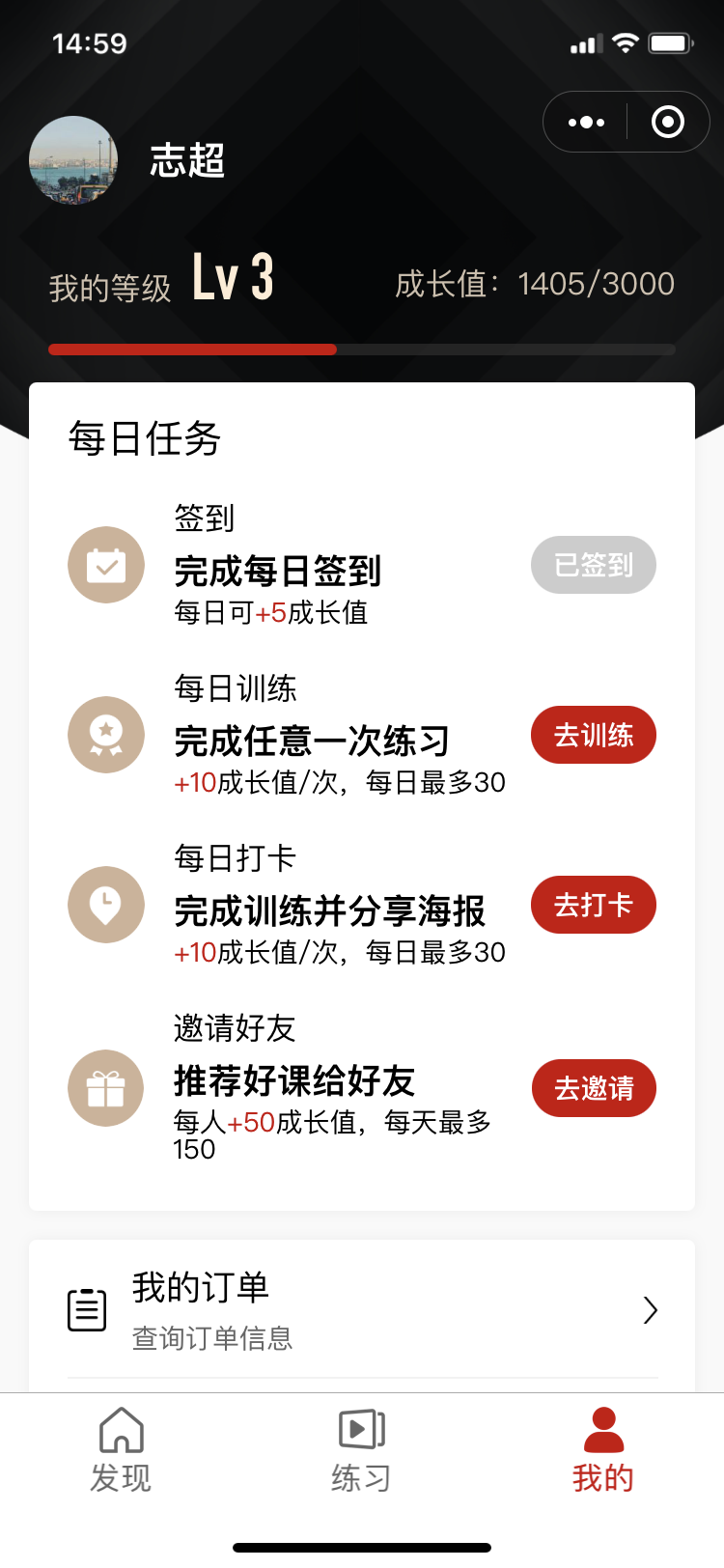Open the mini program three-dot menu
724x1568 pixels.
click(x=586, y=123)
